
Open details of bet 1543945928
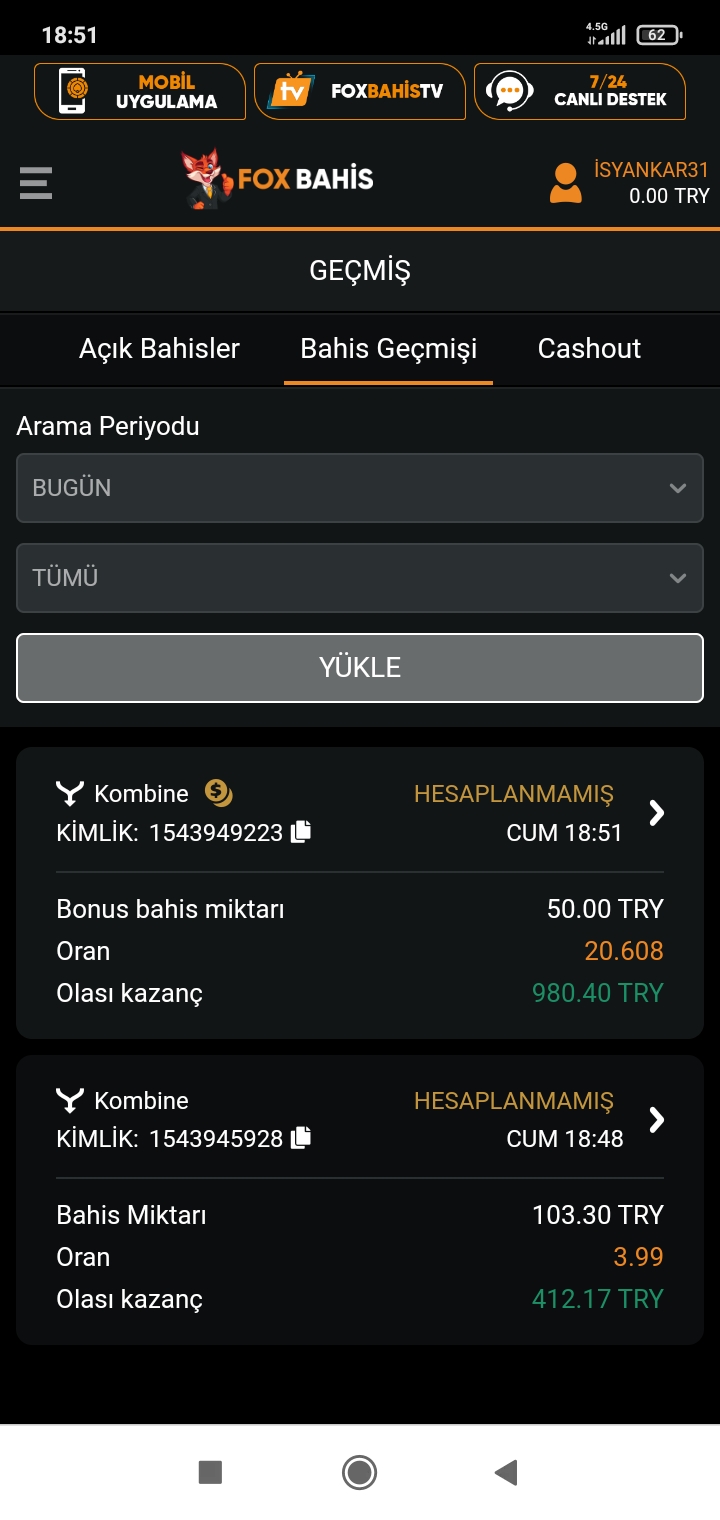point(657,1119)
